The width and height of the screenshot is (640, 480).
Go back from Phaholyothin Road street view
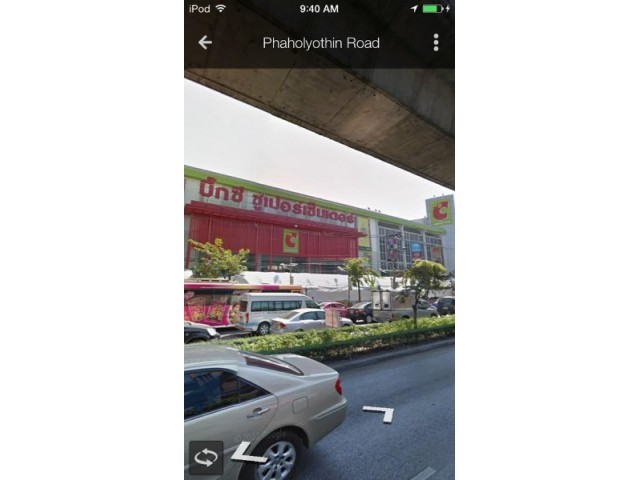[205, 42]
